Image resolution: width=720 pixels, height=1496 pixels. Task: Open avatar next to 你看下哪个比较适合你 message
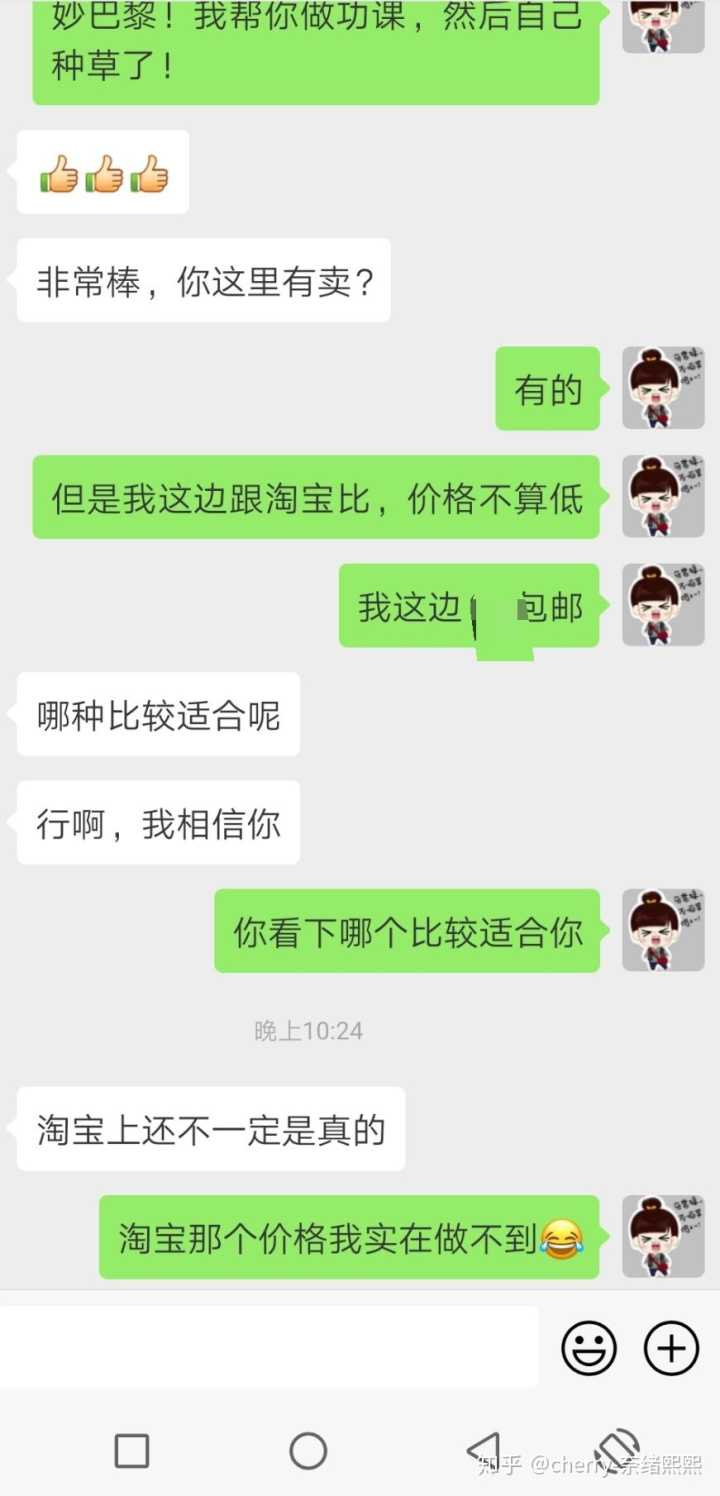(x=663, y=930)
